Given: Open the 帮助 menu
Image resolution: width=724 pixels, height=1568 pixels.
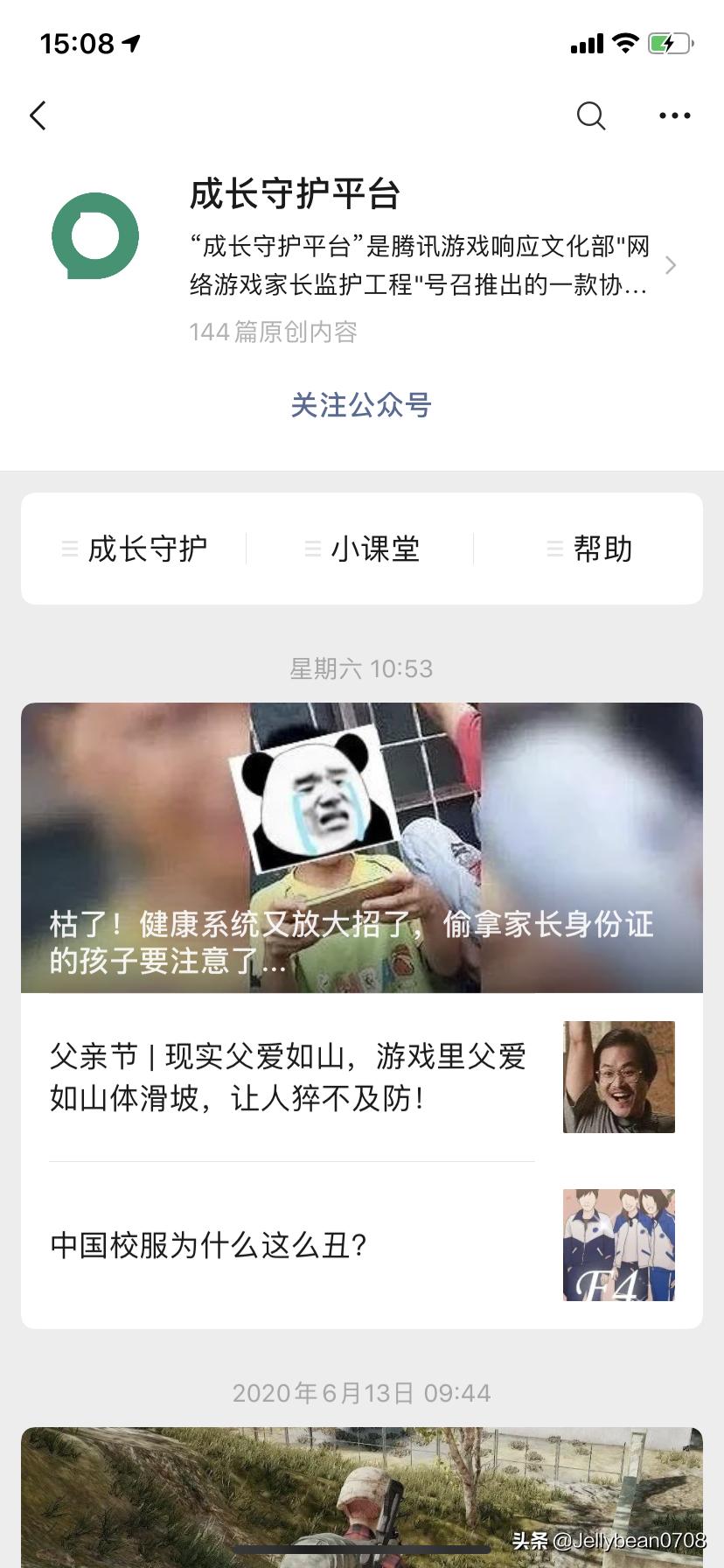Looking at the screenshot, I should [x=590, y=549].
